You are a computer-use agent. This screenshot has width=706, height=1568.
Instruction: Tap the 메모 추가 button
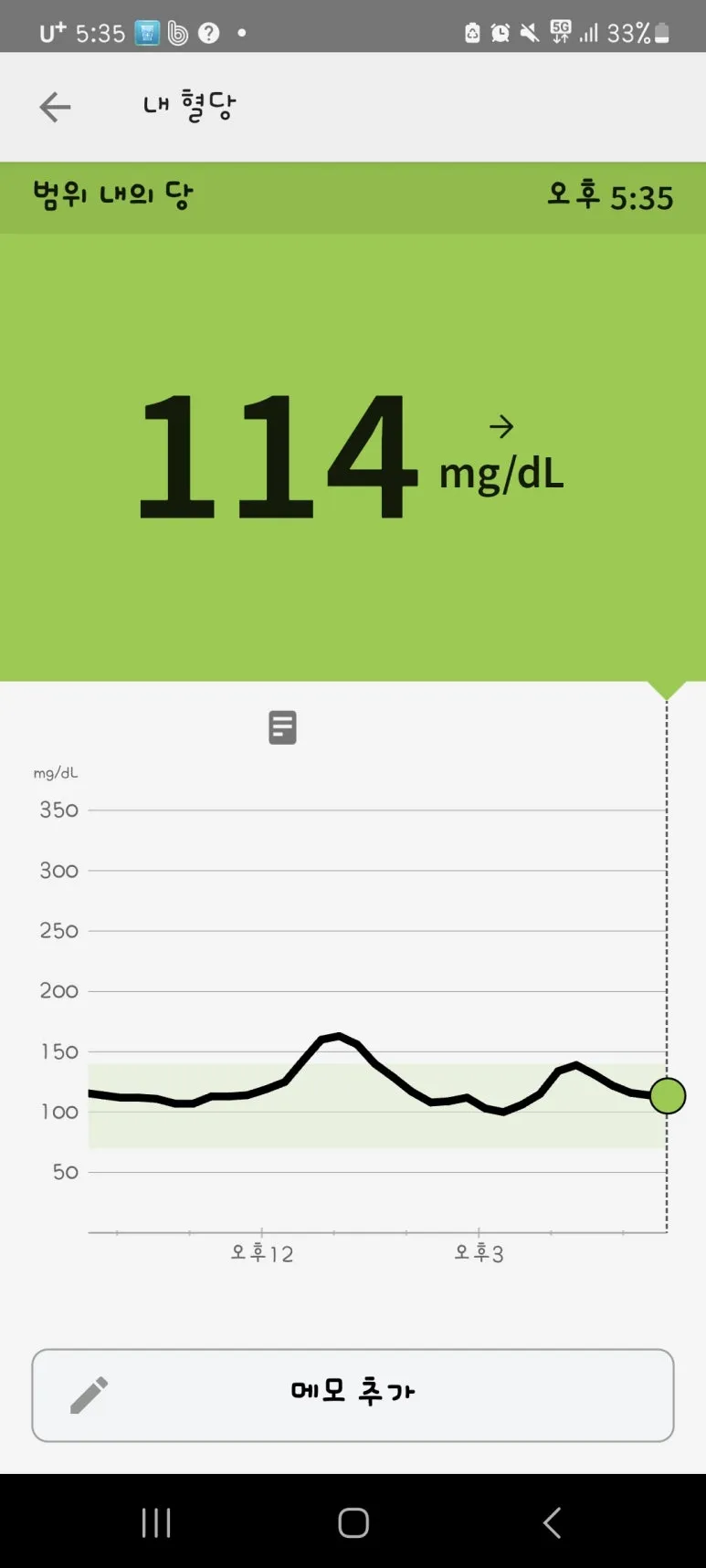[353, 1395]
